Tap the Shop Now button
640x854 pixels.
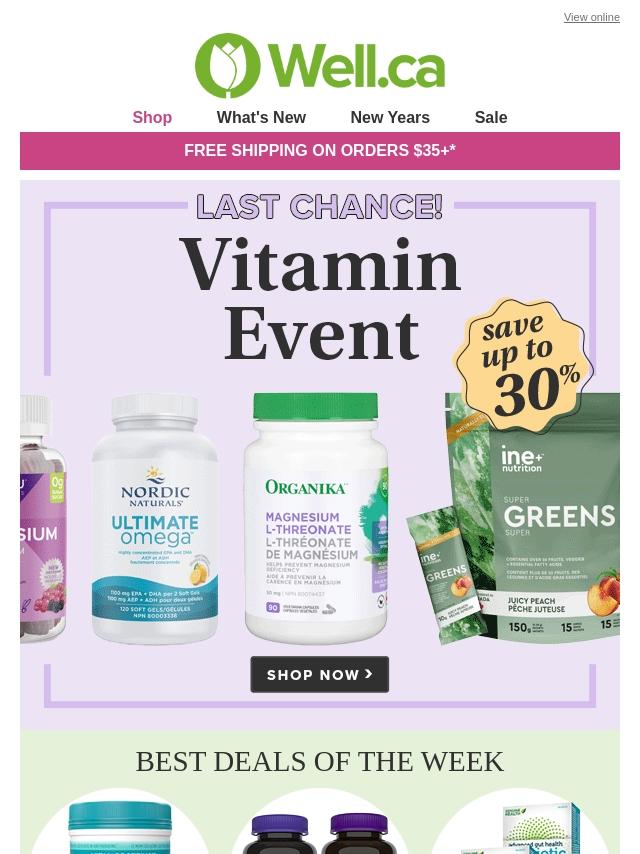(x=319, y=674)
